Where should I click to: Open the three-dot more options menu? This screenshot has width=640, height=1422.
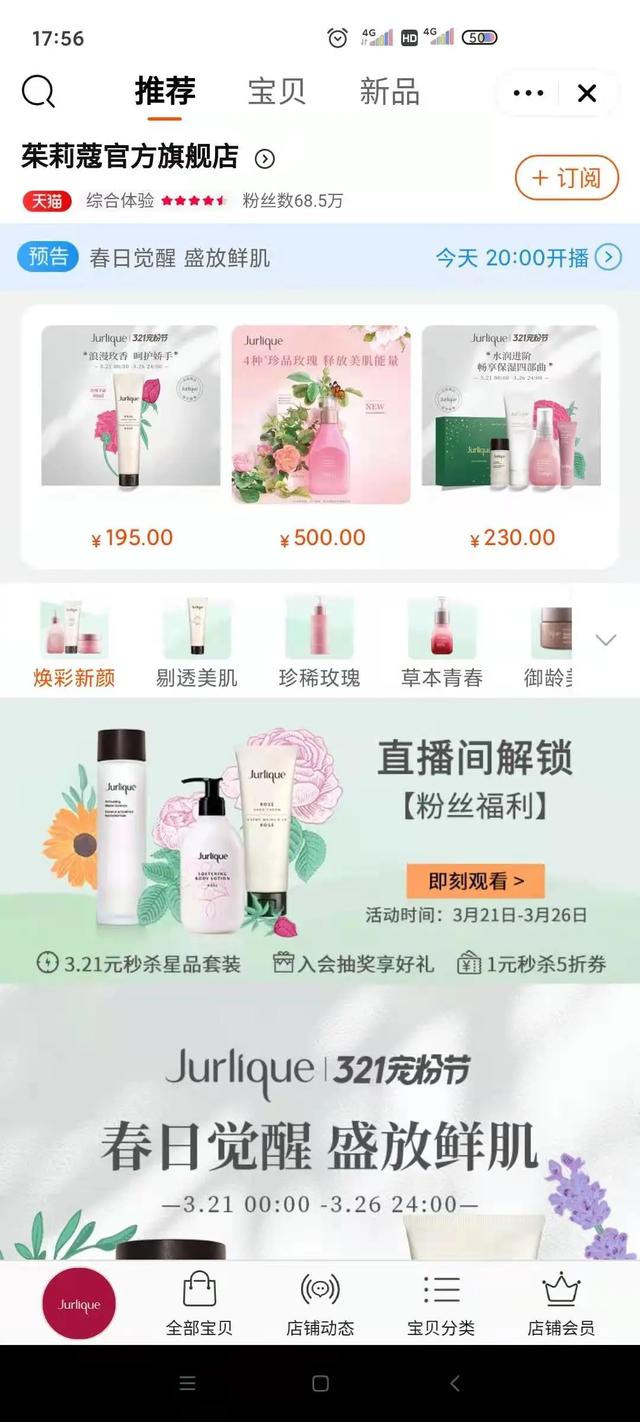point(528,93)
